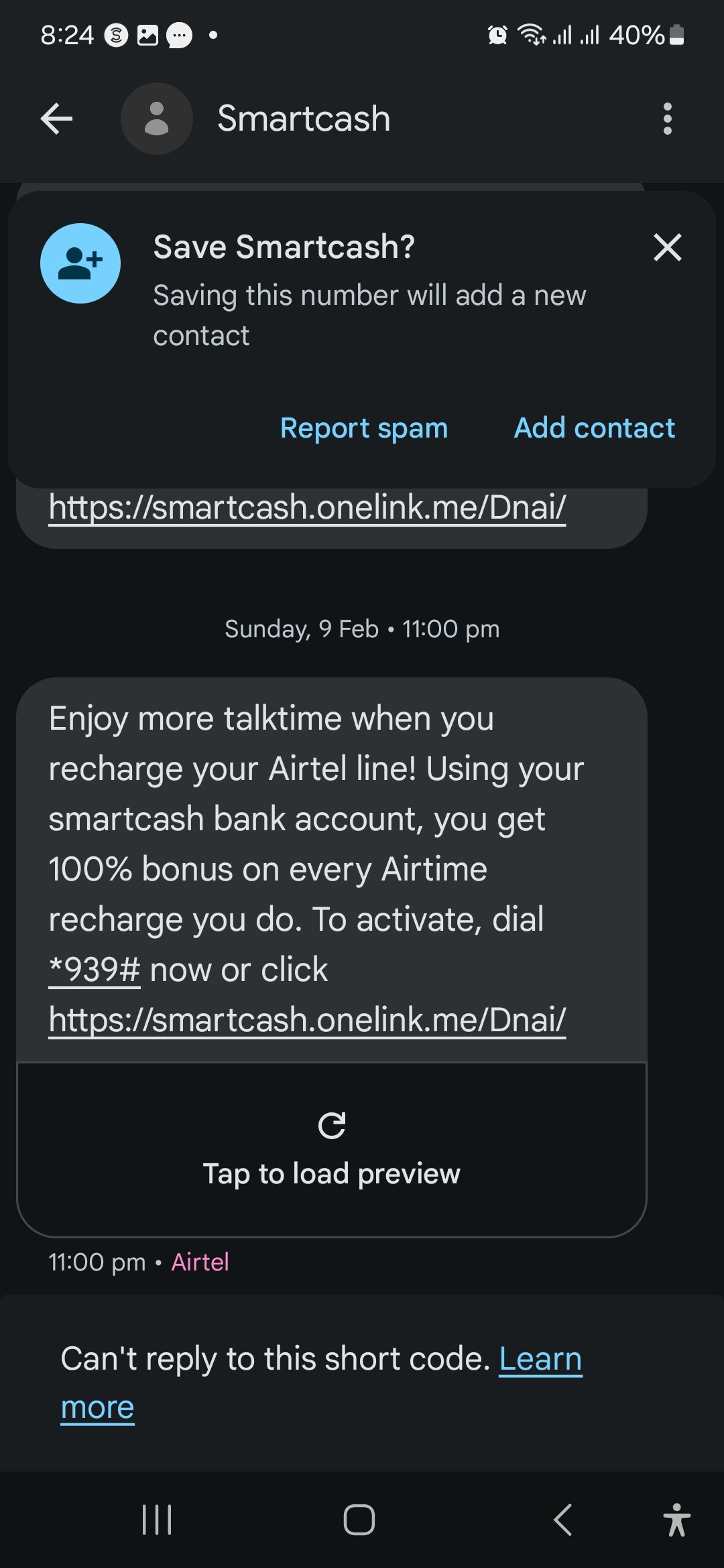Open the Learn more link

click(540, 1359)
